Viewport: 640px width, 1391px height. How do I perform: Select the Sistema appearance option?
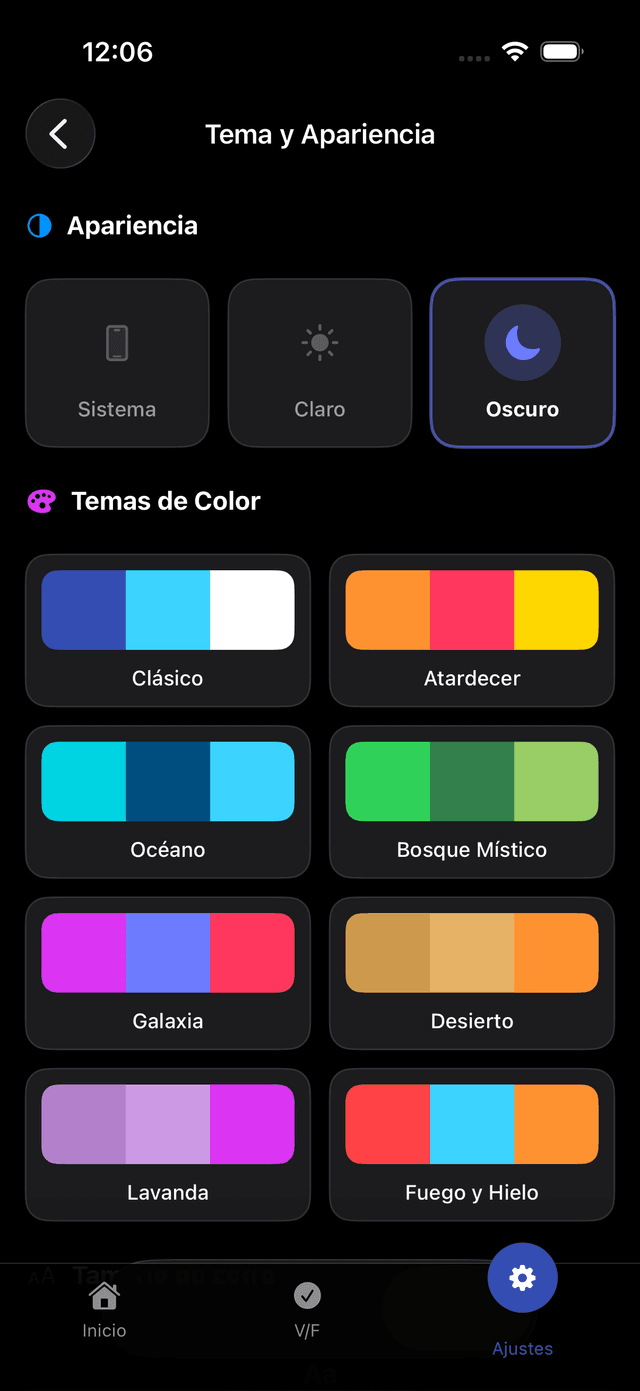coord(117,362)
